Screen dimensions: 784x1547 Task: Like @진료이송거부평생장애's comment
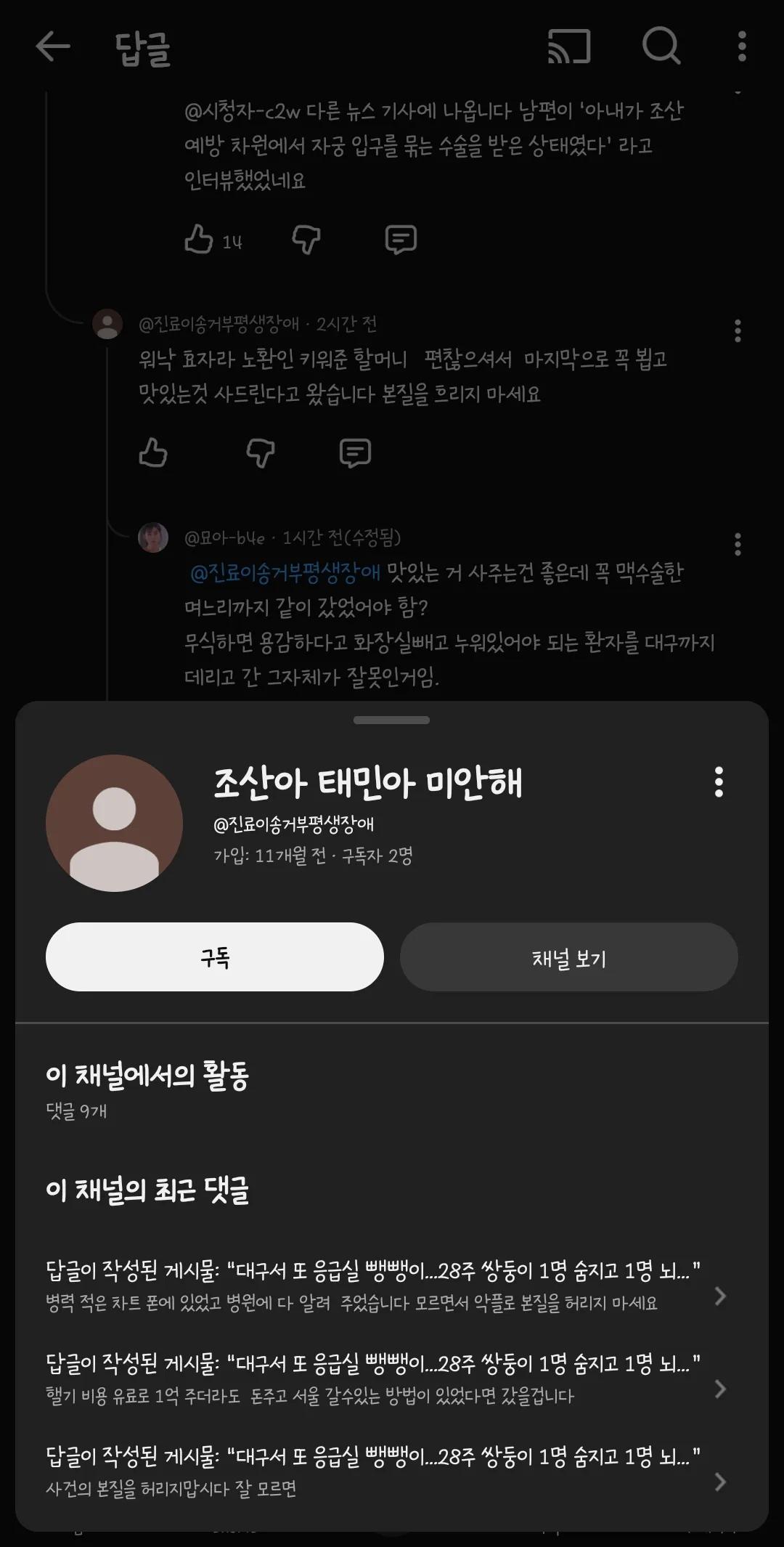[x=153, y=452]
